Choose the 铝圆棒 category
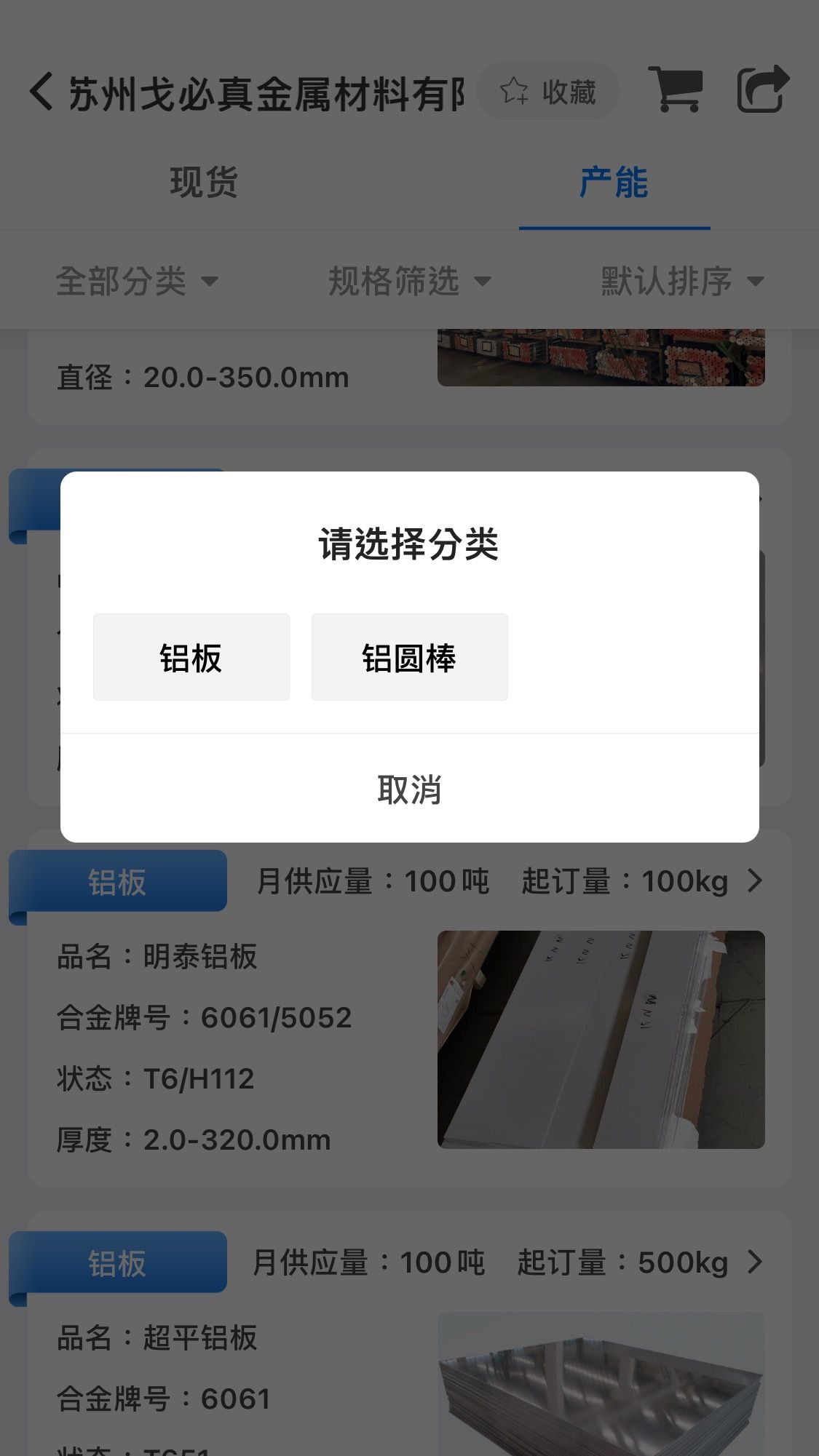This screenshot has height=1456, width=819. (410, 657)
